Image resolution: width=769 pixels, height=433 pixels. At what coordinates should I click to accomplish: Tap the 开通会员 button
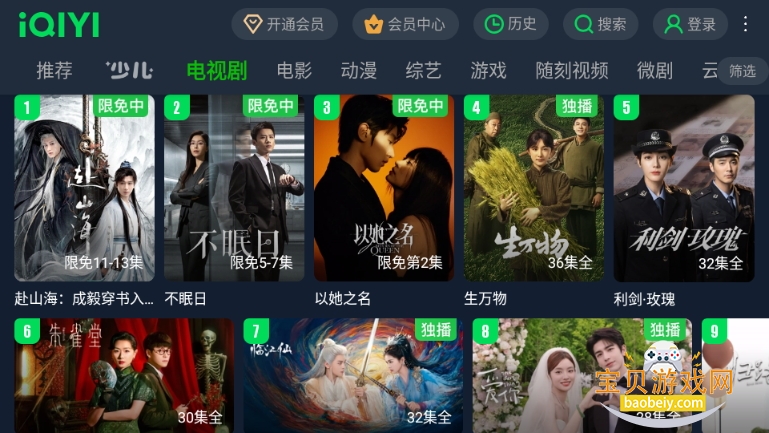284,24
